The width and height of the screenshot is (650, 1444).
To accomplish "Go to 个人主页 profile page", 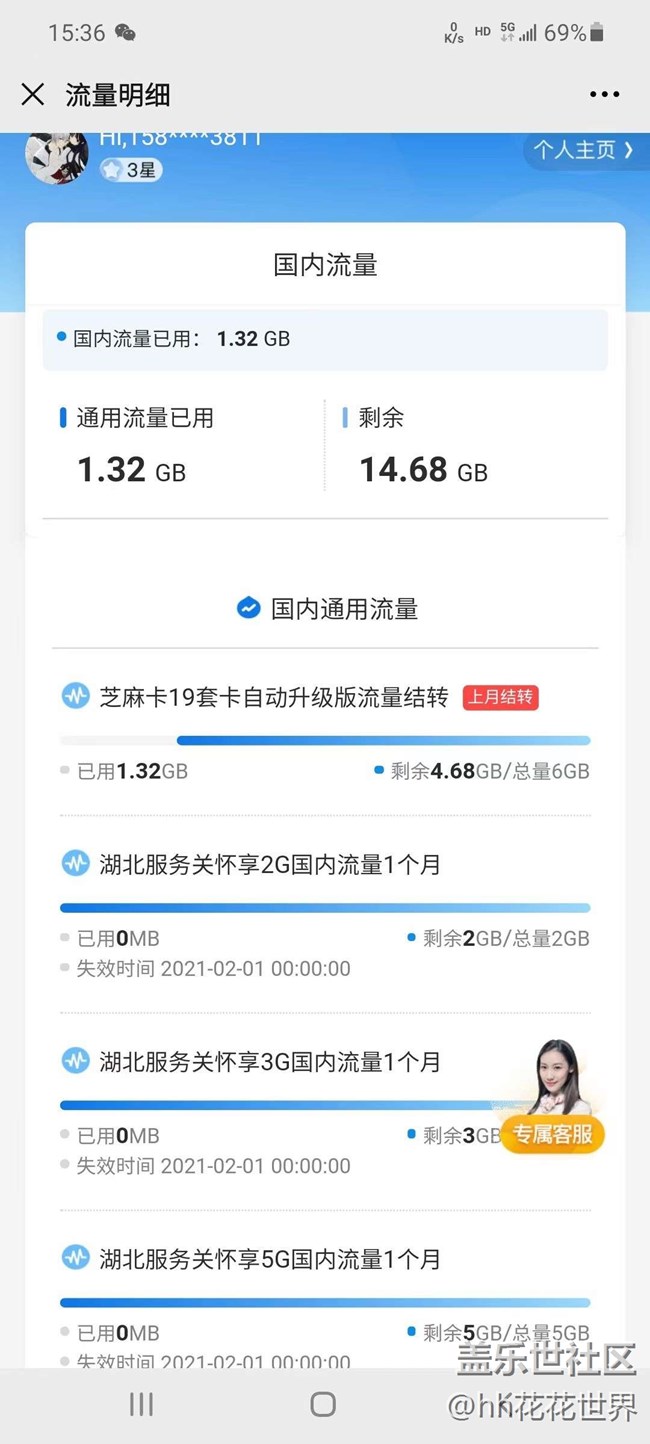I will (x=584, y=150).
